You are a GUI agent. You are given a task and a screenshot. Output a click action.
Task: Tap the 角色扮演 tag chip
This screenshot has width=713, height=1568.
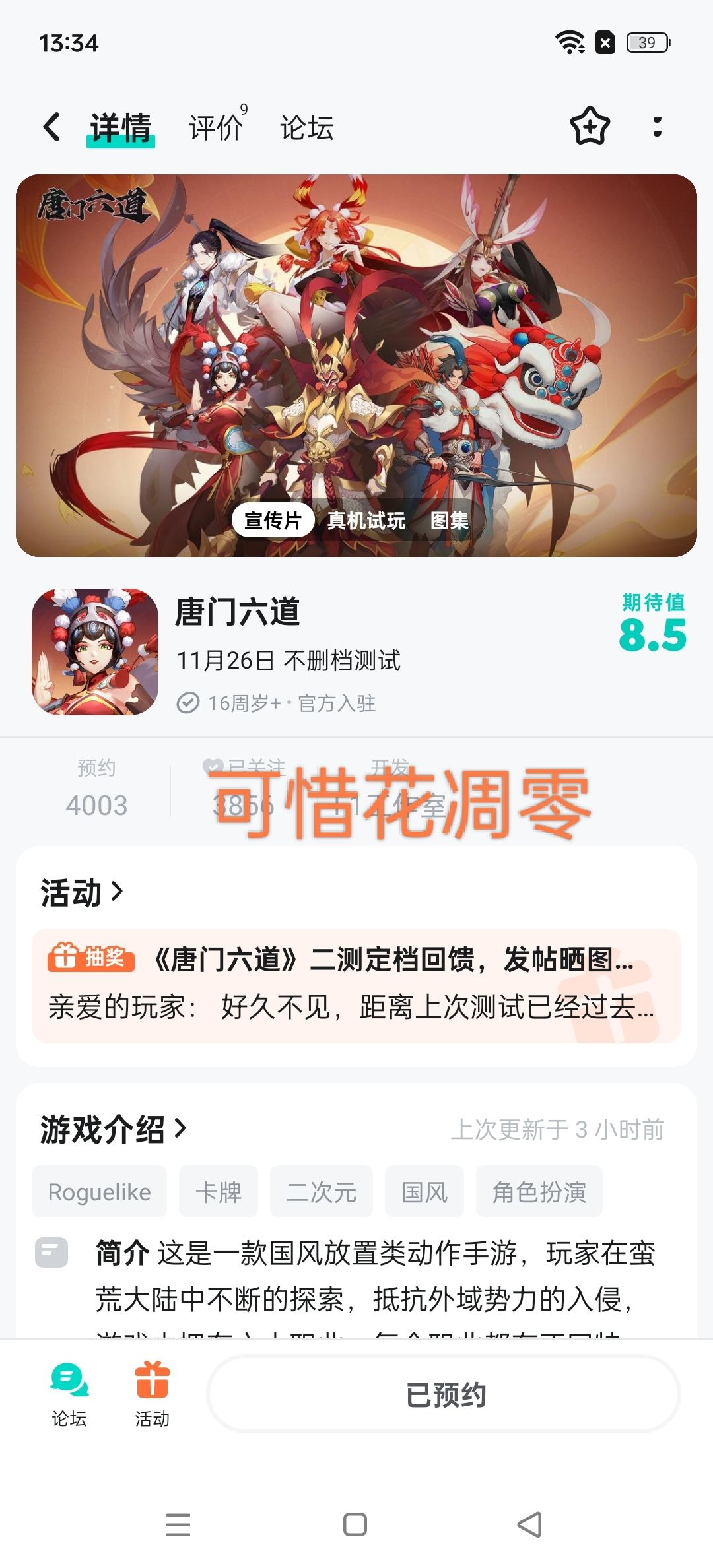tap(539, 1191)
